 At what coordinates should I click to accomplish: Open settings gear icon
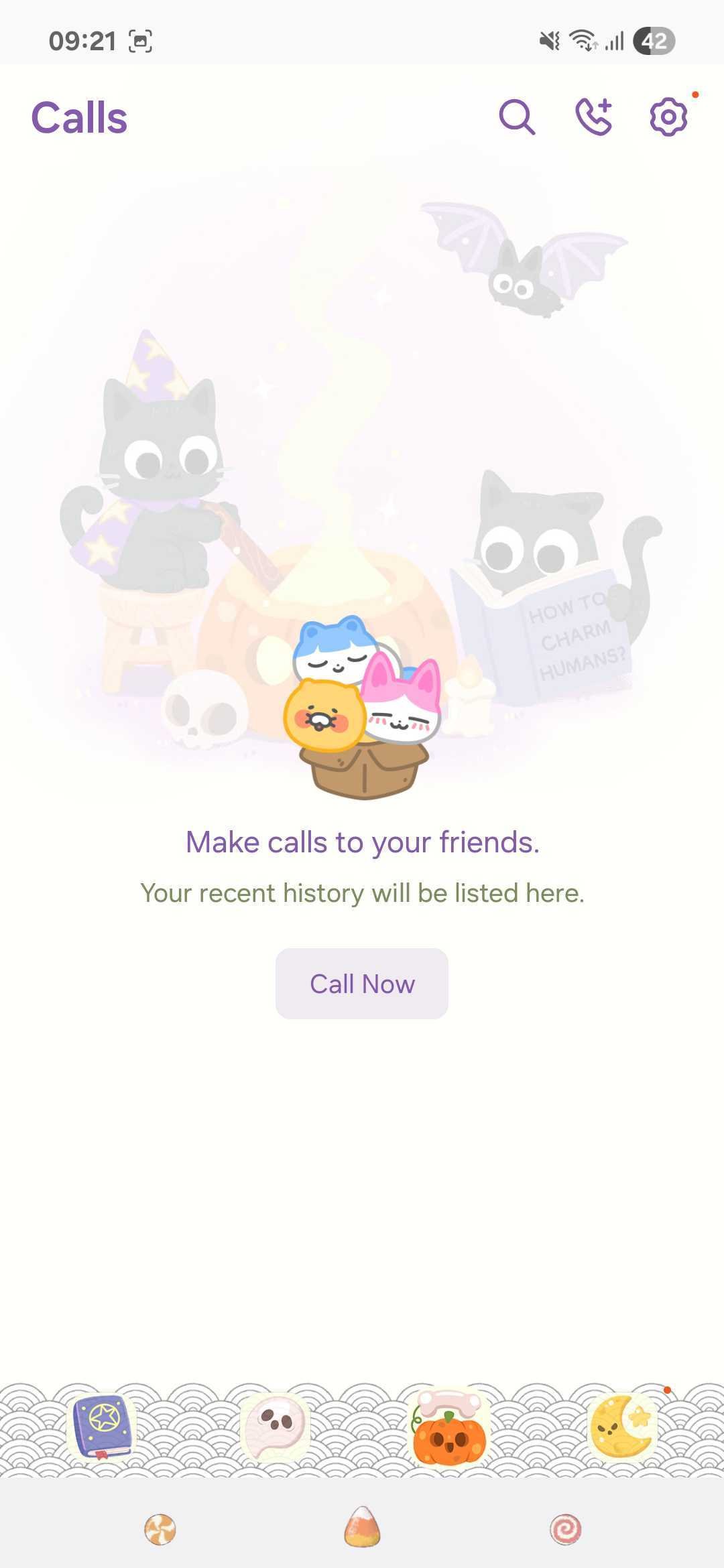(x=668, y=117)
